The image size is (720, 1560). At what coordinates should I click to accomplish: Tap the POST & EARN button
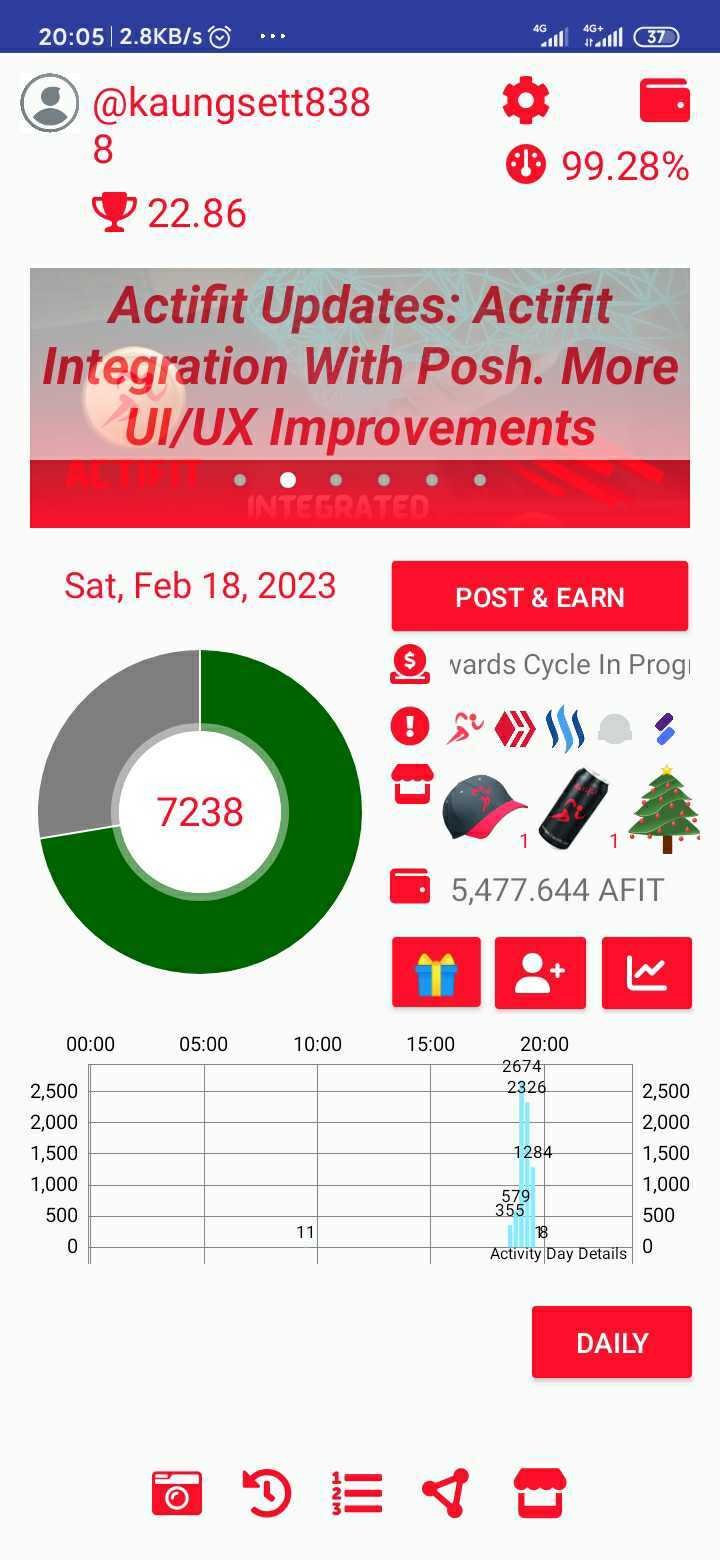(540, 597)
